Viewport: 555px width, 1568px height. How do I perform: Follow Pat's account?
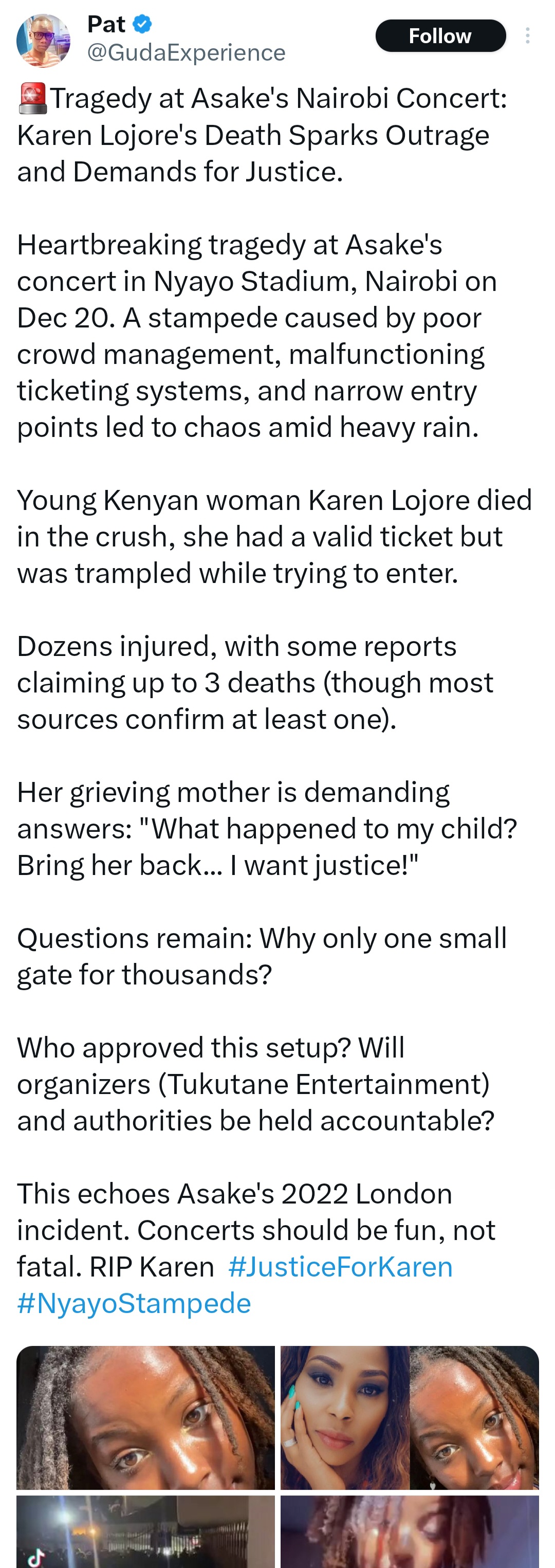(x=440, y=36)
